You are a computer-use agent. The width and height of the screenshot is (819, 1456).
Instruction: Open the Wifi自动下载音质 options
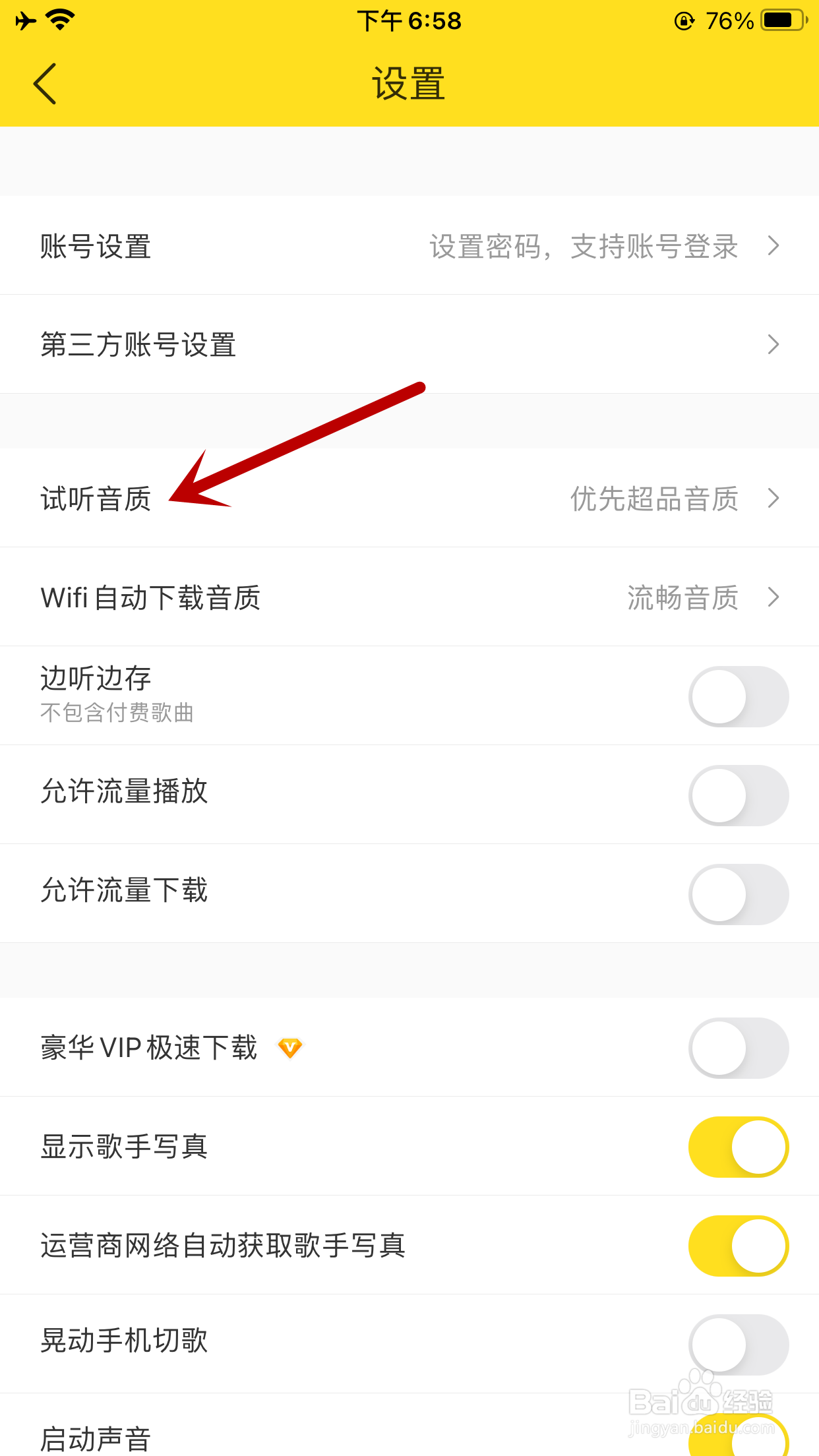coord(409,597)
